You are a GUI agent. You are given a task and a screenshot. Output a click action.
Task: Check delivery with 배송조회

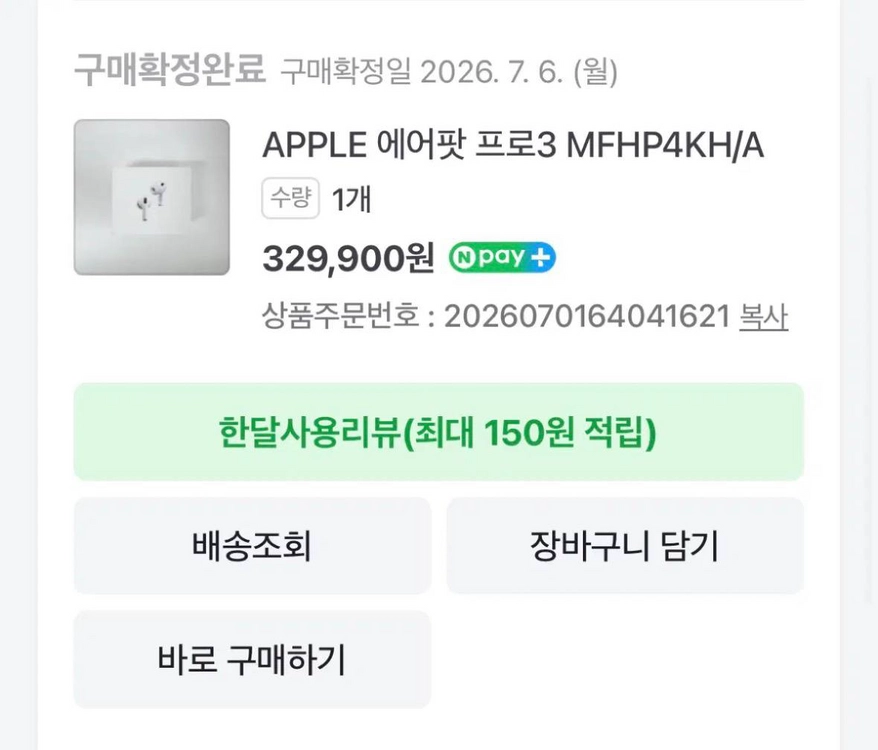tap(253, 546)
